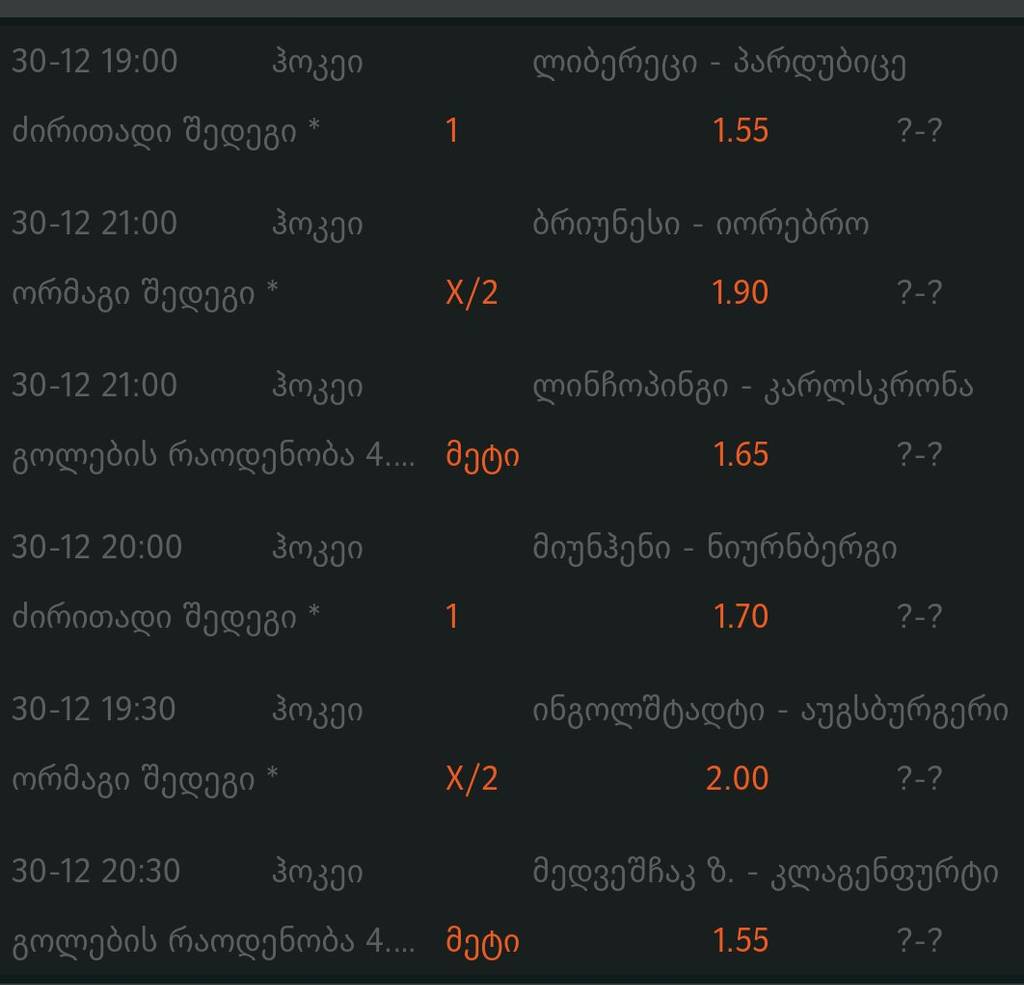Open the ბრიუნესი - იორებრო bet row
1024x985 pixels.
click(x=700, y=225)
